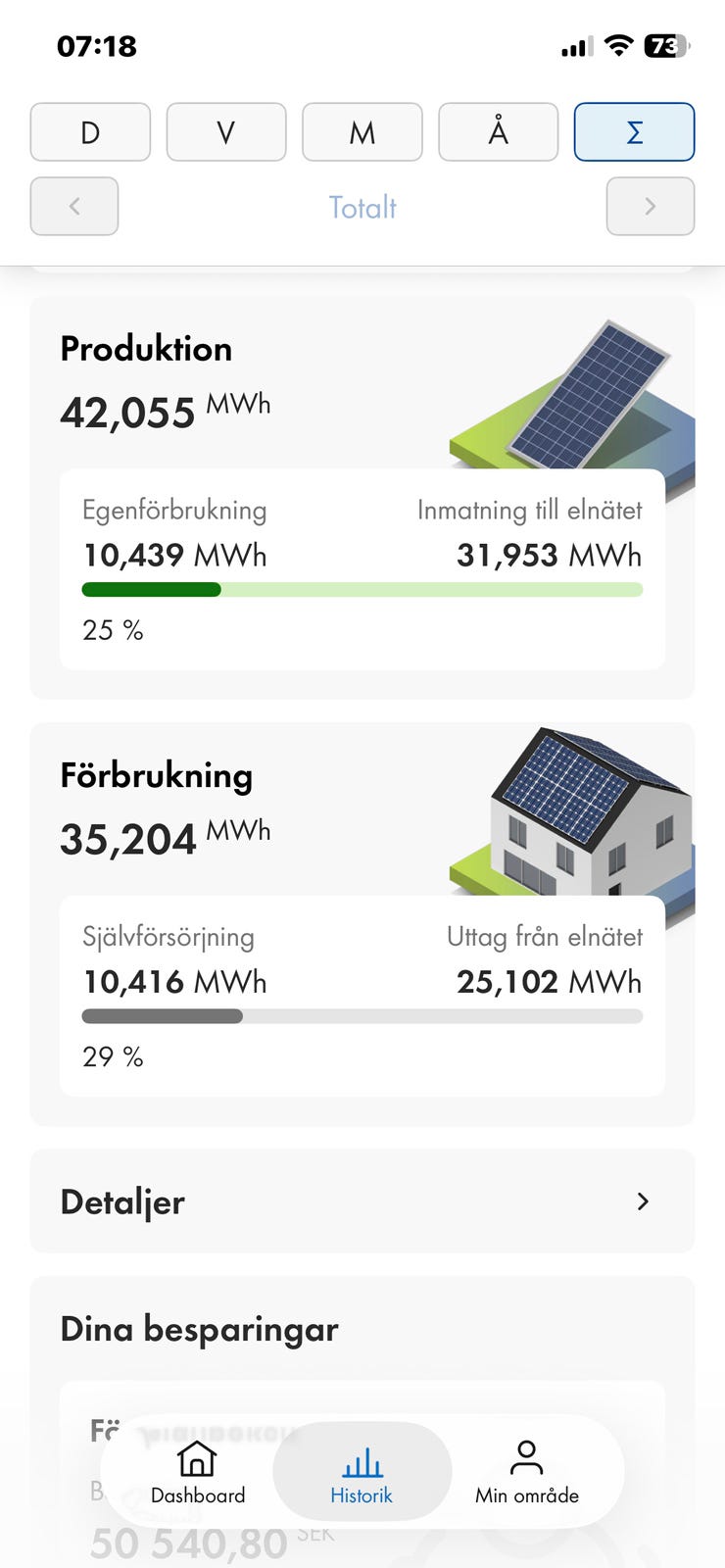Switch to the M month view
This screenshot has height=1568, width=725.
pyautogui.click(x=362, y=131)
